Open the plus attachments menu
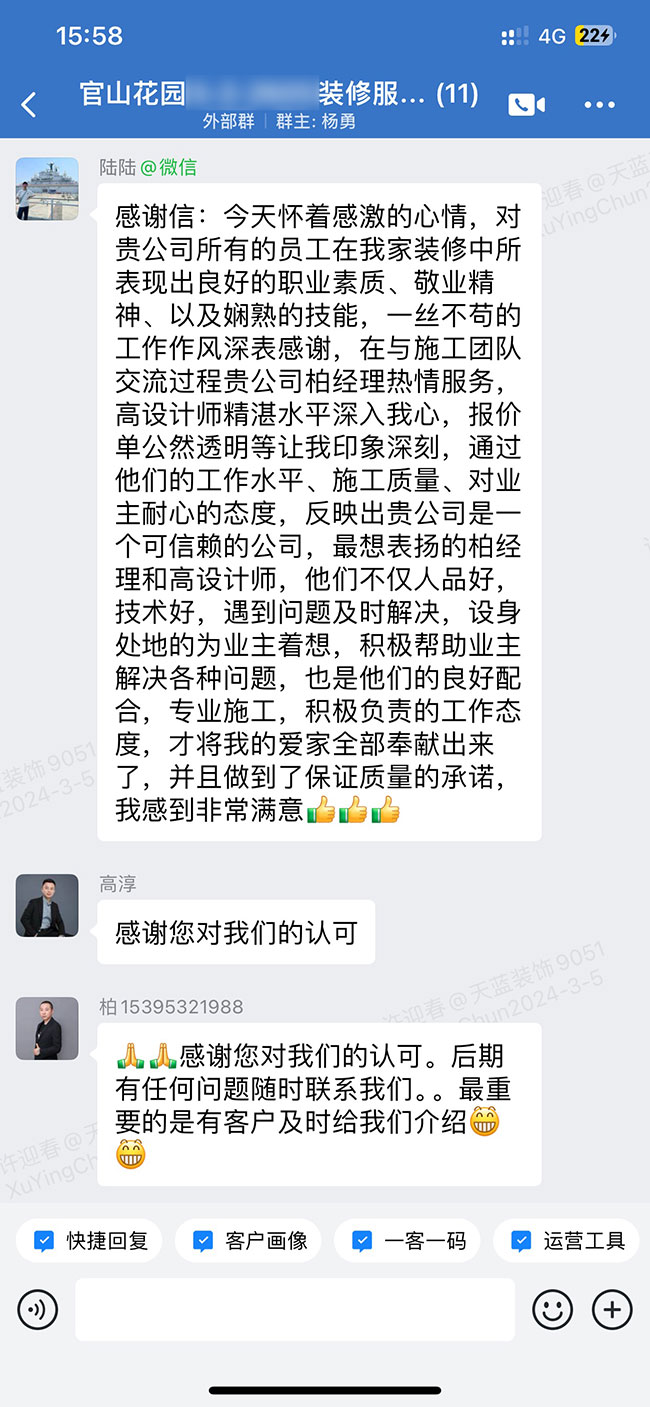The height and width of the screenshot is (1407, 650). (612, 1308)
